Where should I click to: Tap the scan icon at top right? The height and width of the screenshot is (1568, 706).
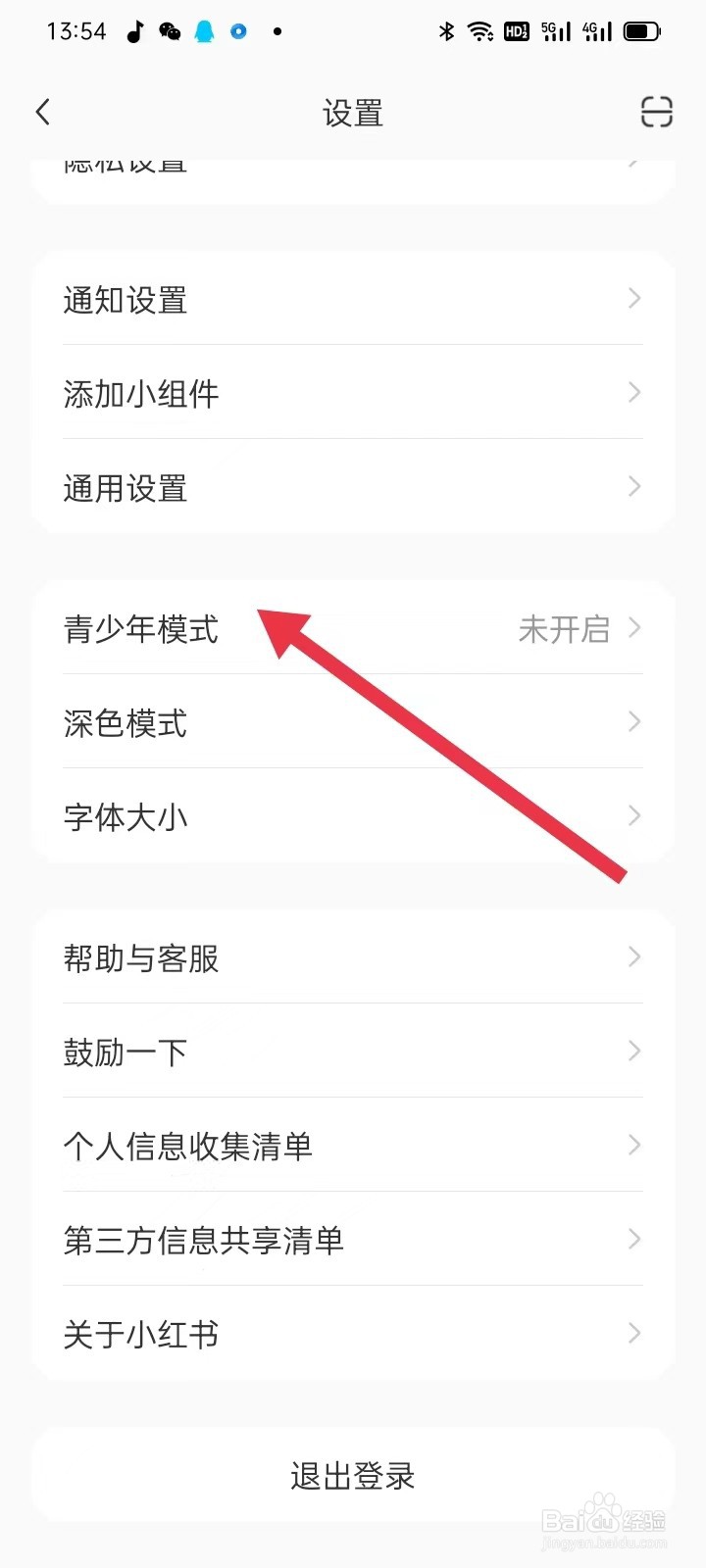coord(654,112)
